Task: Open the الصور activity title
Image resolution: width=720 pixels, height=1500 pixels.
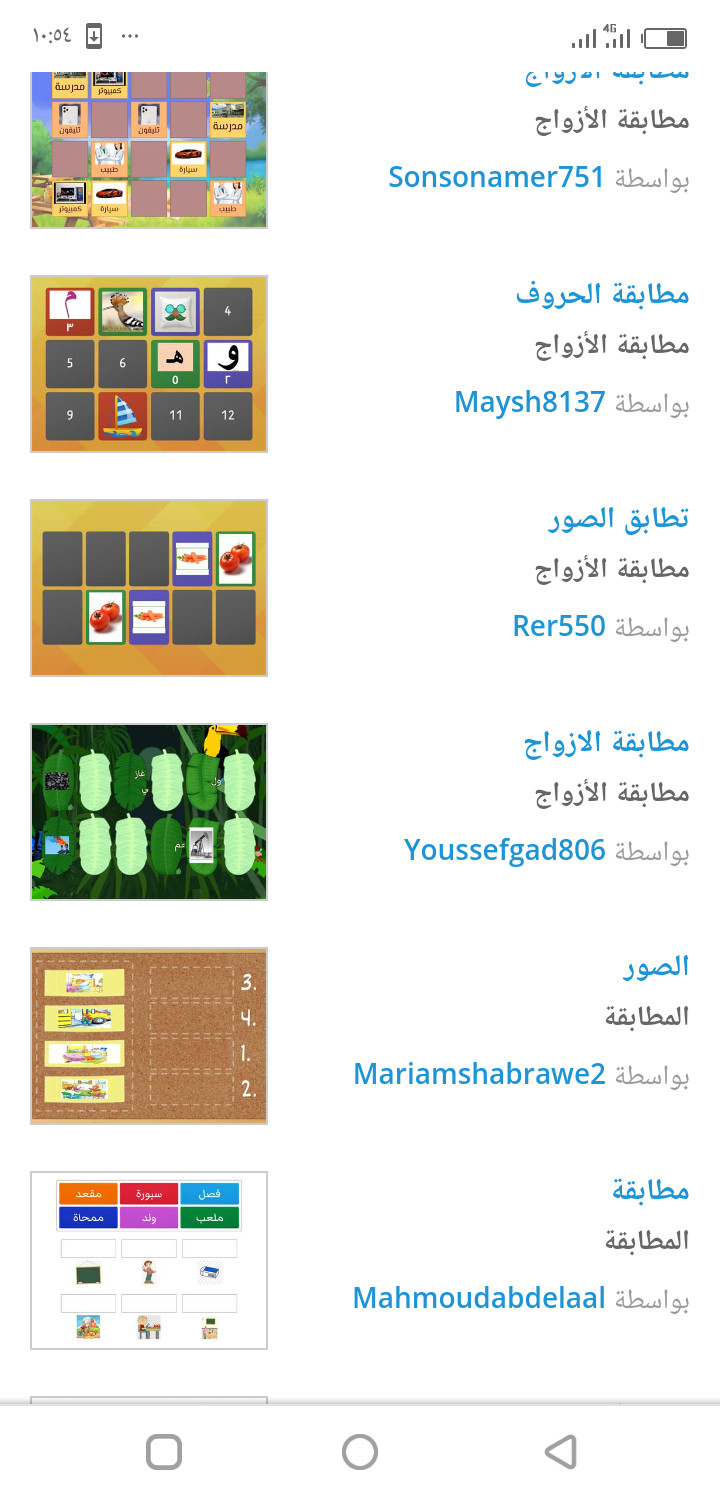Action: click(x=656, y=966)
